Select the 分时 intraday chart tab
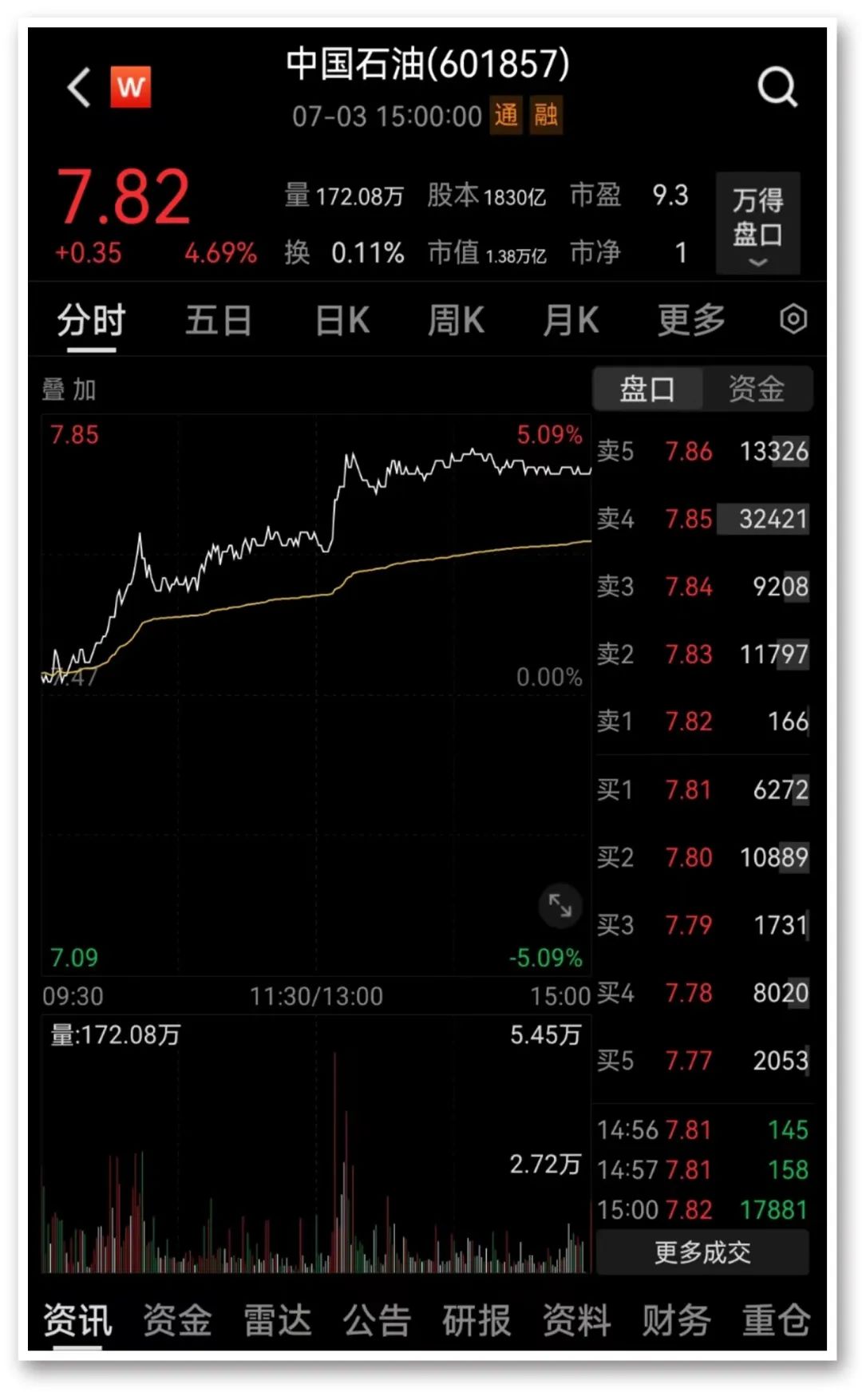Viewport: 862px width, 1400px height. [91, 321]
